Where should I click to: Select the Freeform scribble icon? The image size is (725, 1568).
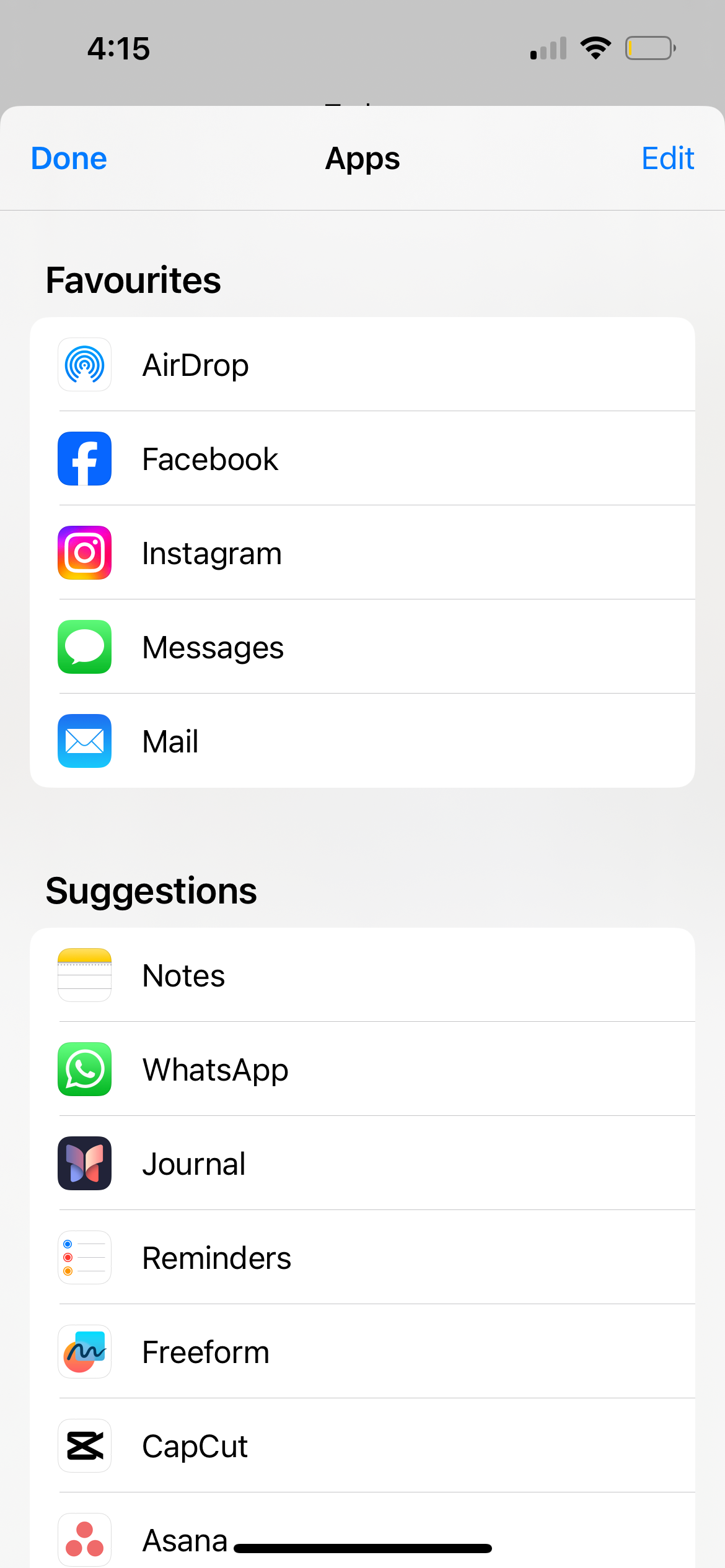(84, 1352)
